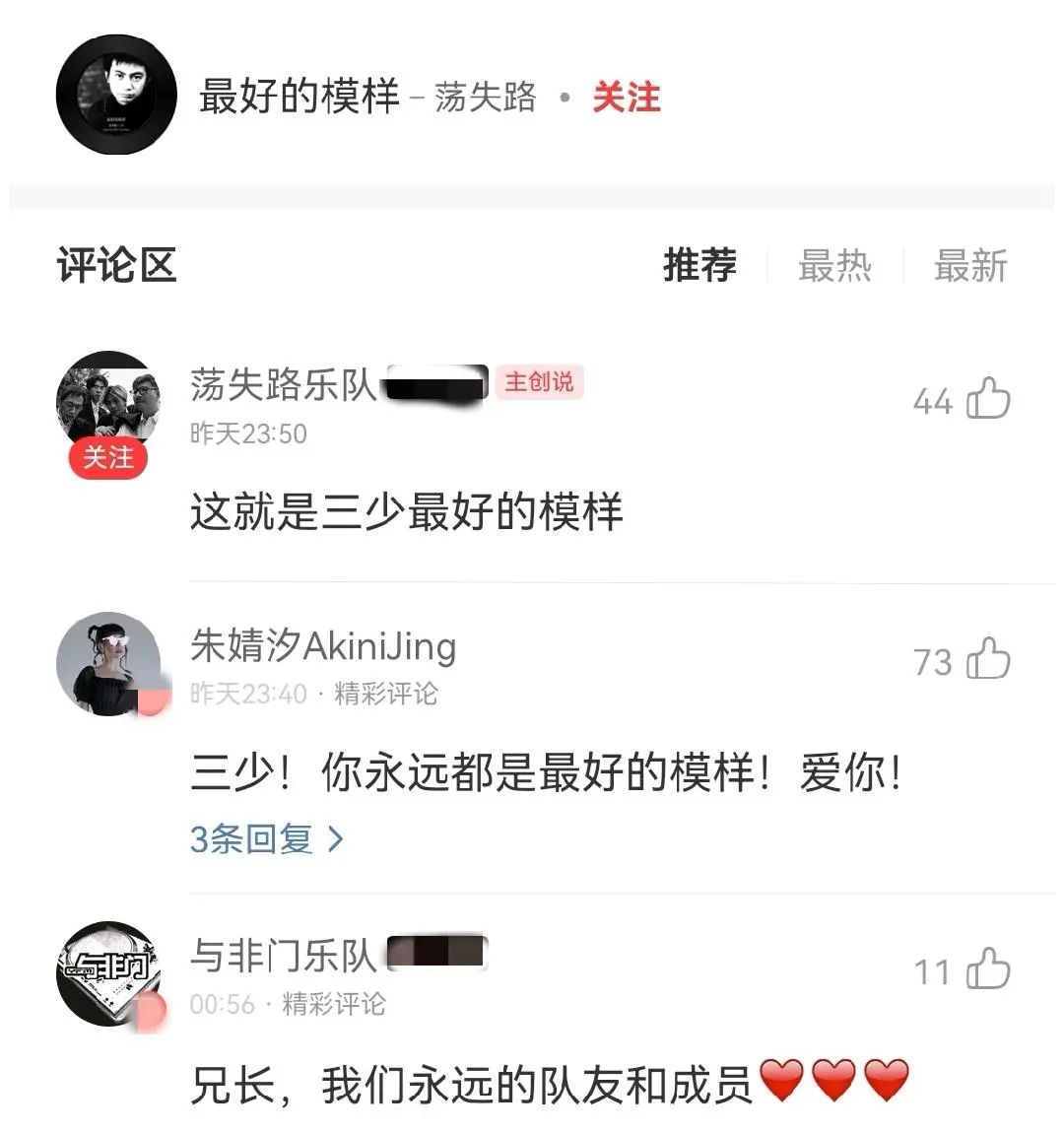Image resolution: width=1064 pixels, height=1133 pixels.
Task: Open the song cover for 最好的模样
Action: click(116, 96)
